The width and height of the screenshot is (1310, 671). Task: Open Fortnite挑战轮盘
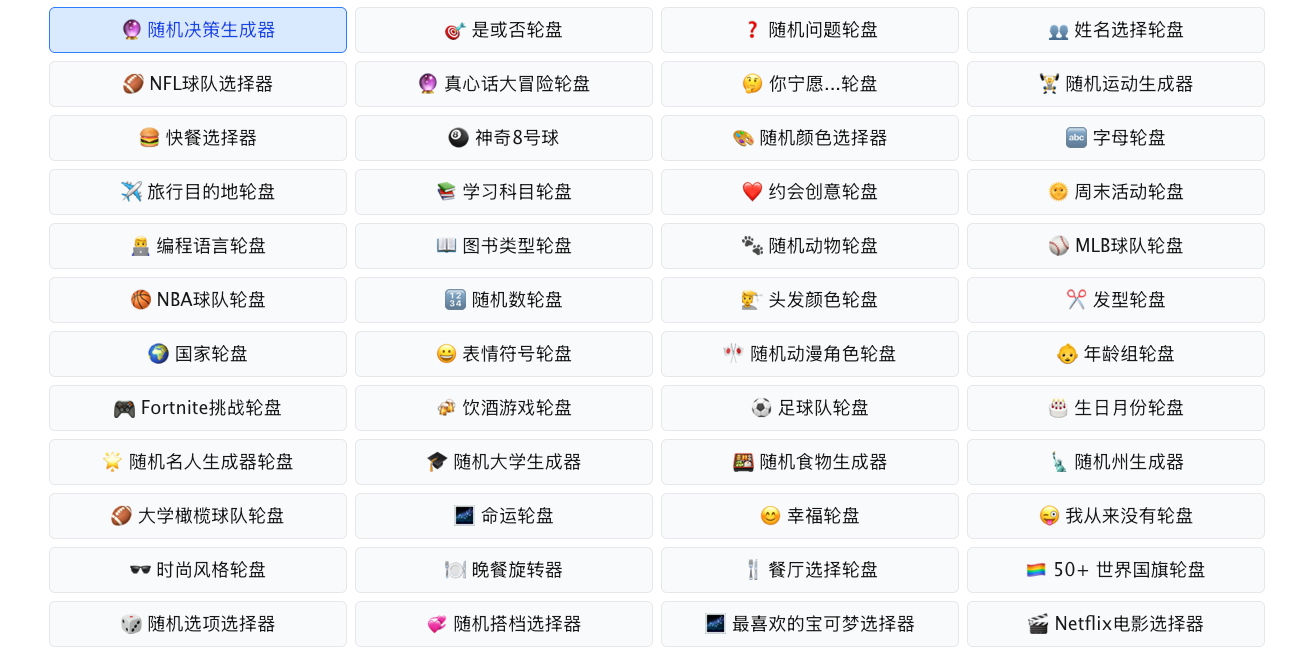[198, 408]
